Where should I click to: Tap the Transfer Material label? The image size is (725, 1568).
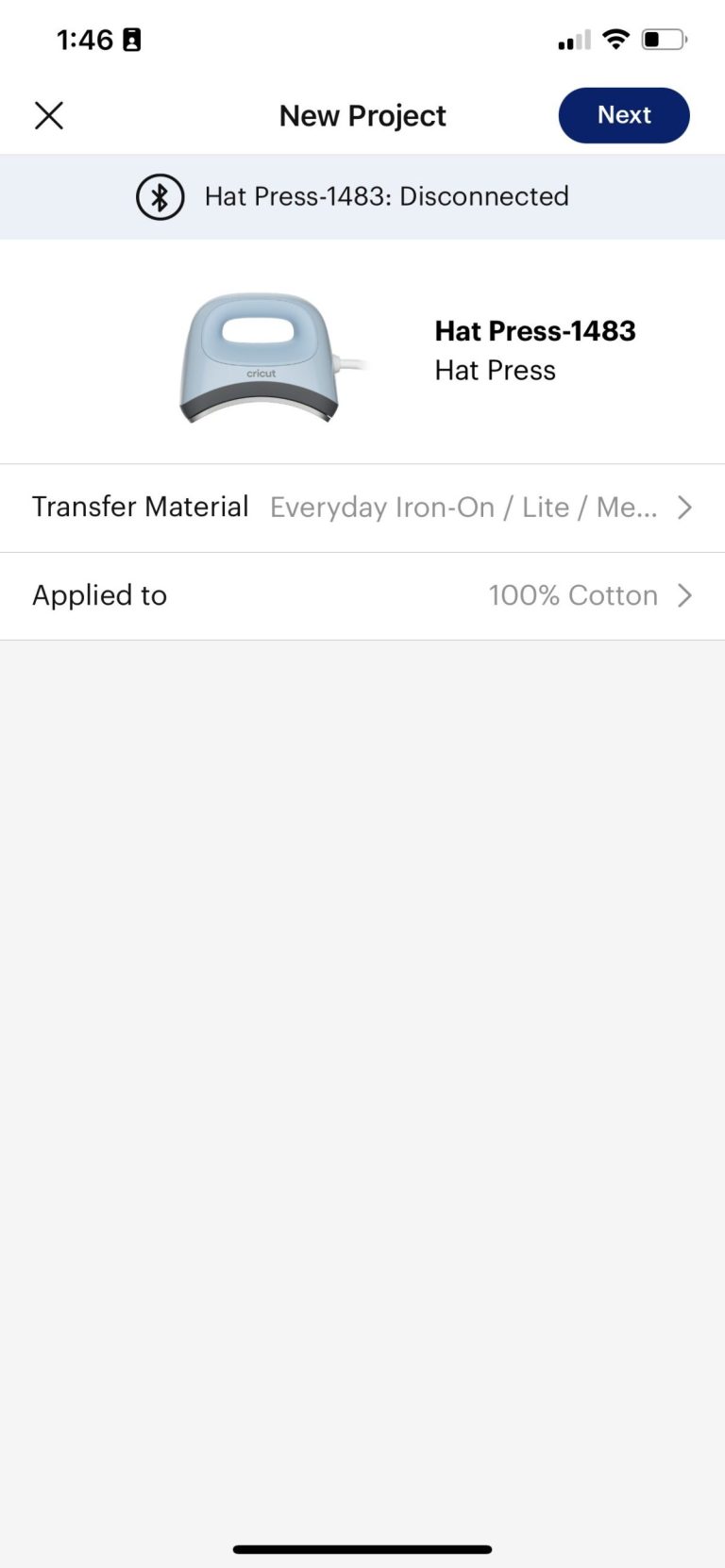click(x=140, y=507)
